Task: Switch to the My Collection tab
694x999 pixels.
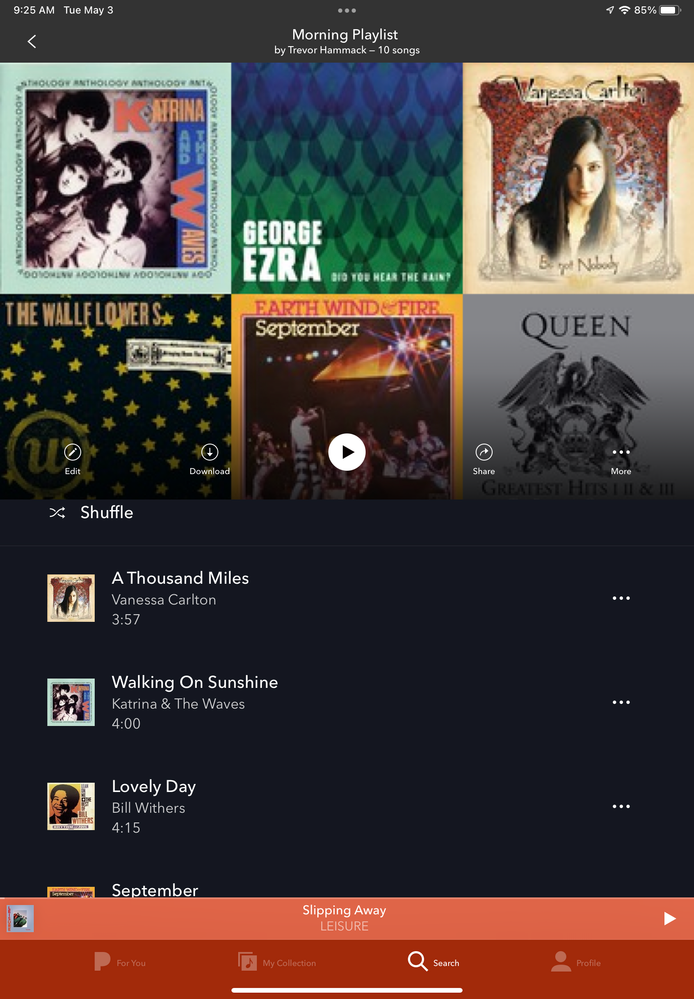Action: point(277,962)
